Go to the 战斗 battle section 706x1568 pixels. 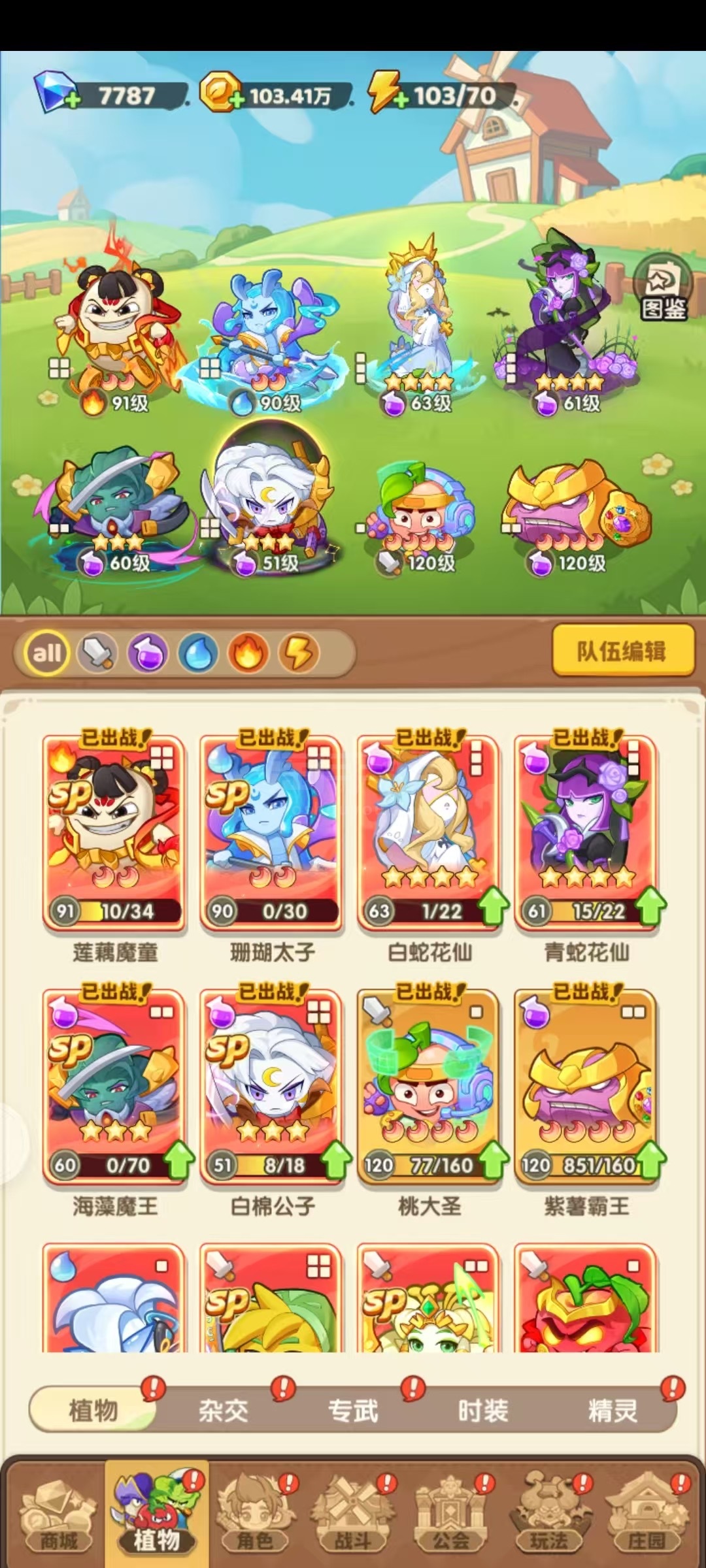point(353,1514)
